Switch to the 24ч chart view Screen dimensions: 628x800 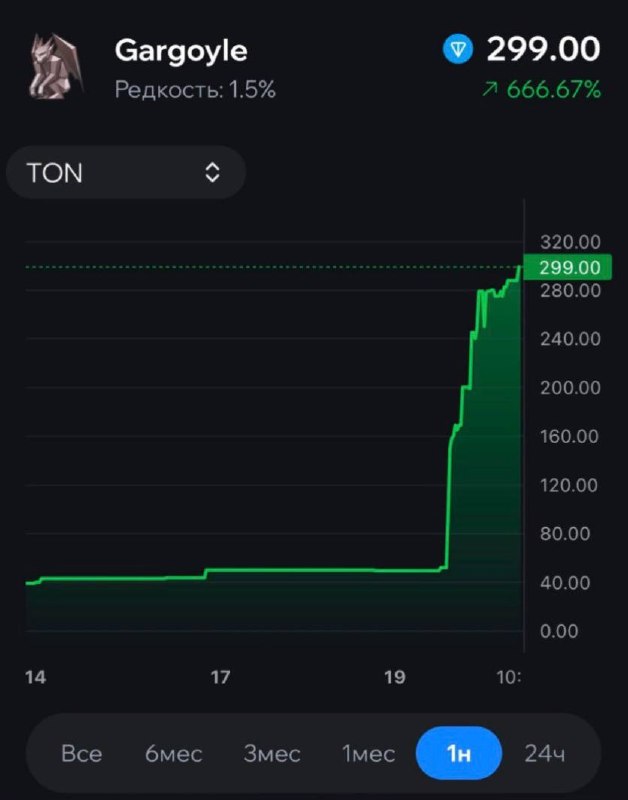click(544, 754)
